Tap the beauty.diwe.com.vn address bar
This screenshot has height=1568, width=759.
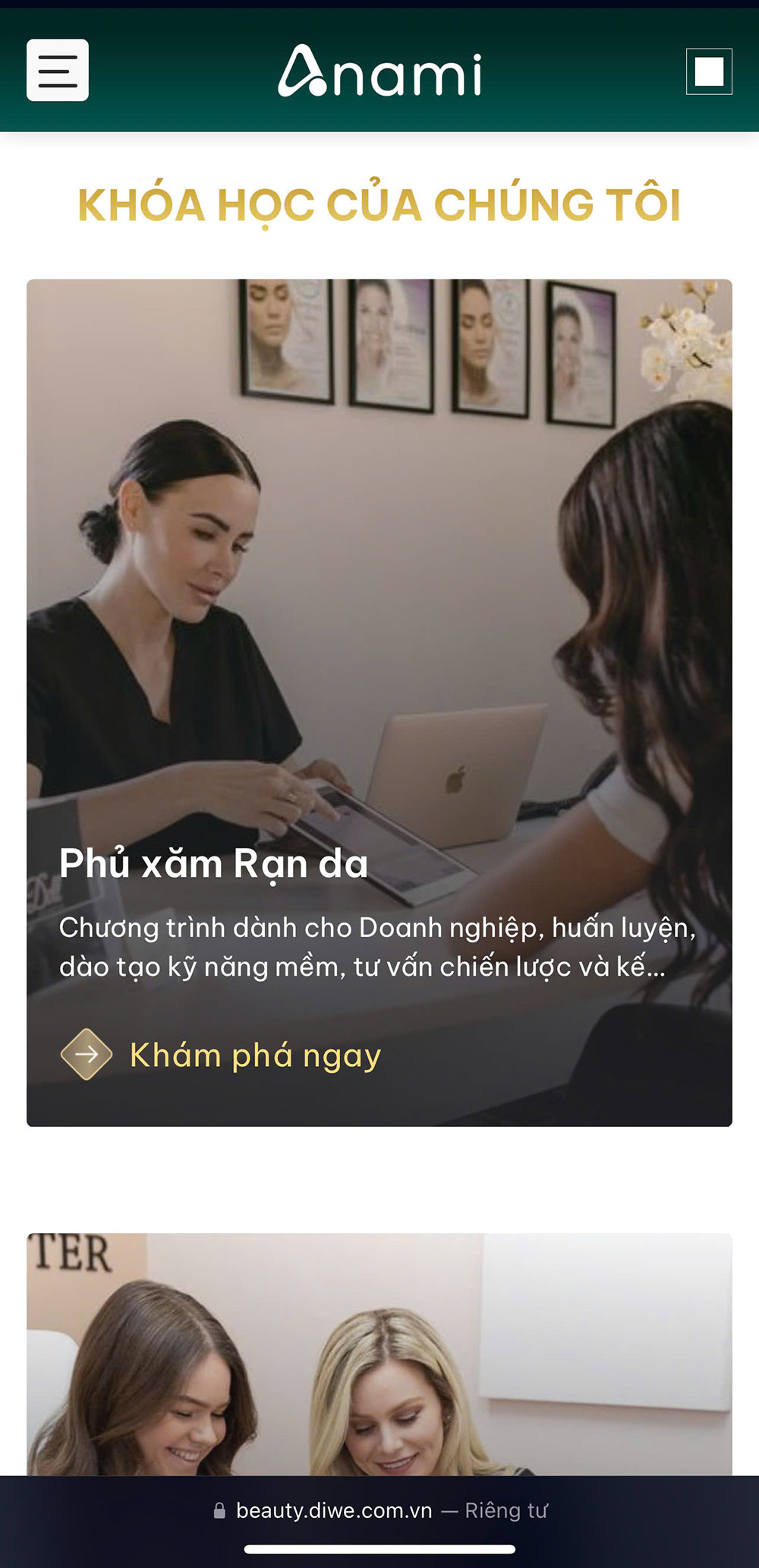click(x=379, y=1510)
